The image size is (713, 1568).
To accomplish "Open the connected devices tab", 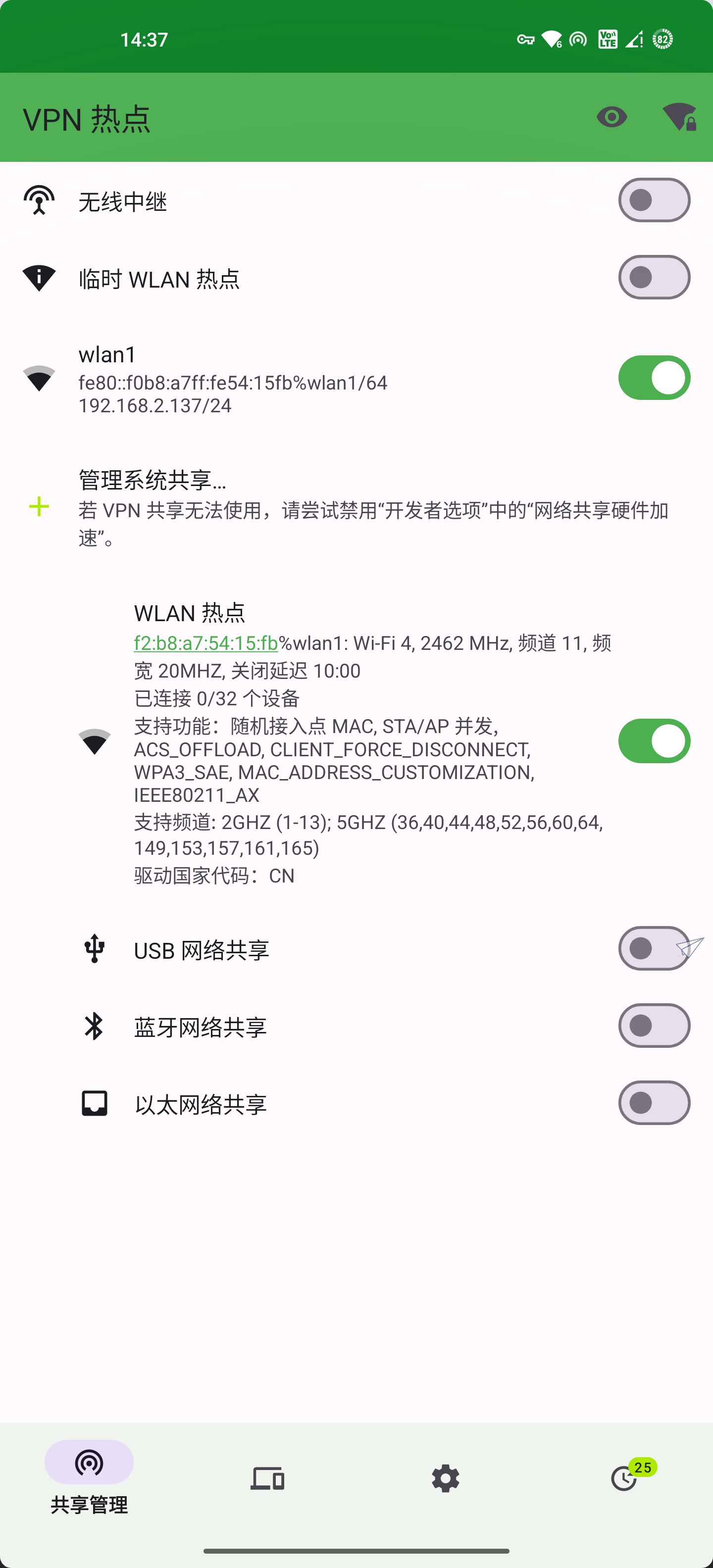I will point(267,1478).
